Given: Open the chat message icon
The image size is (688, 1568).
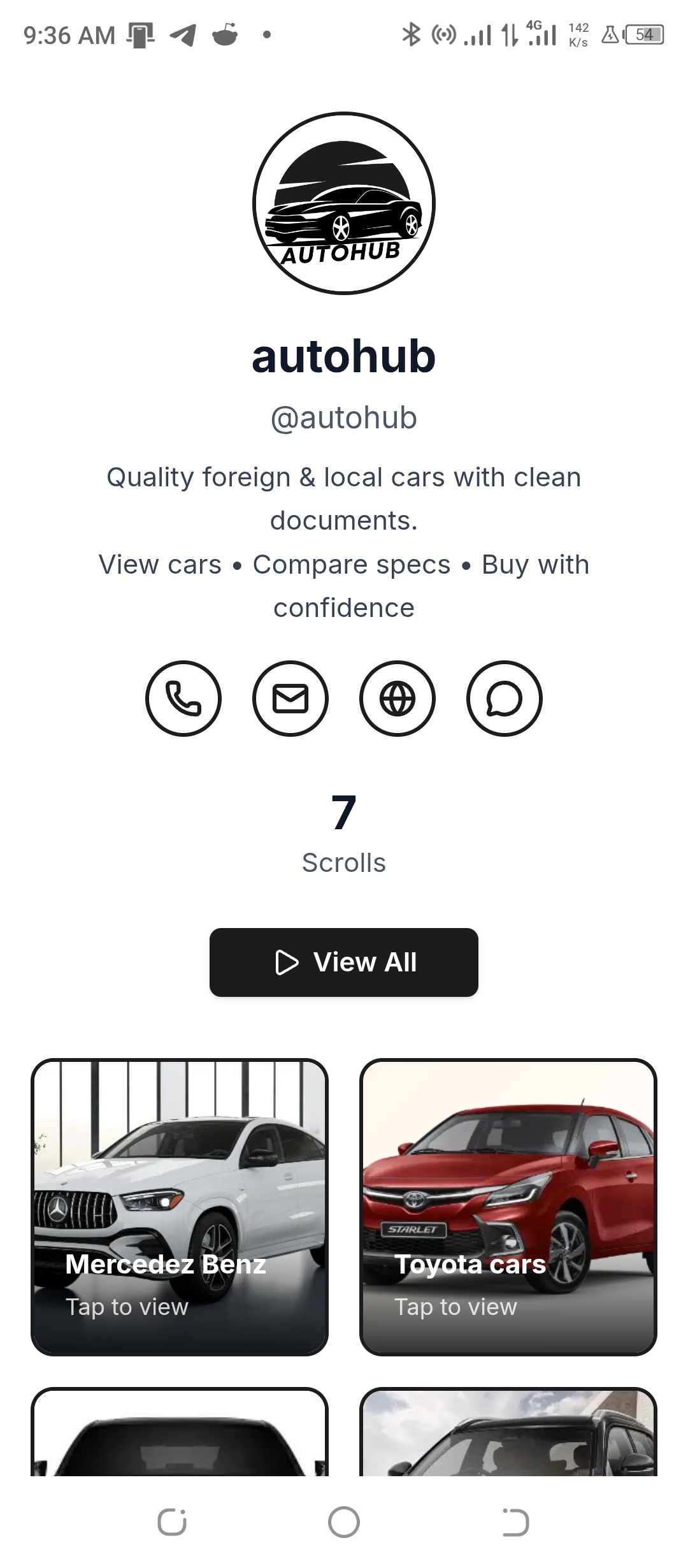Looking at the screenshot, I should pos(505,699).
